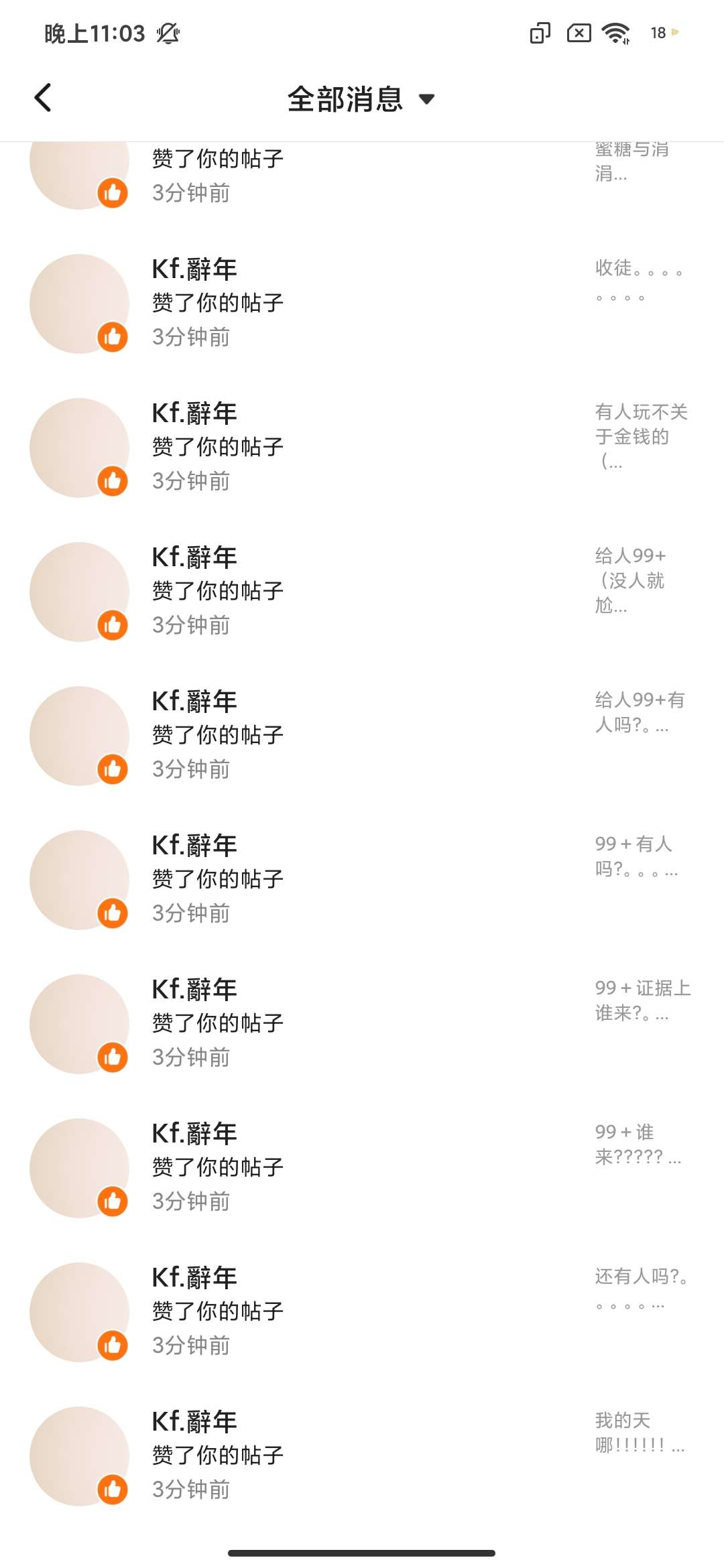Screen dimensions: 724x1568
Task: Expand the 全部消息 filter dropdown
Action: [x=361, y=99]
